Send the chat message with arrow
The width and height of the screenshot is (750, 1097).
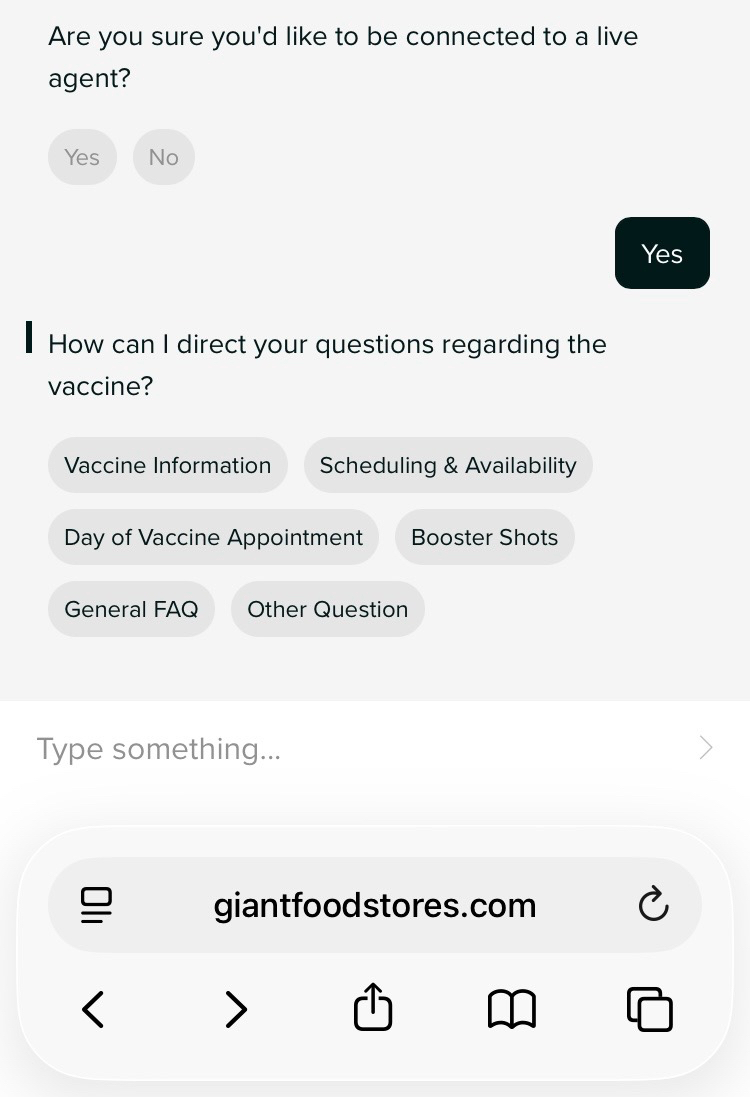click(706, 748)
